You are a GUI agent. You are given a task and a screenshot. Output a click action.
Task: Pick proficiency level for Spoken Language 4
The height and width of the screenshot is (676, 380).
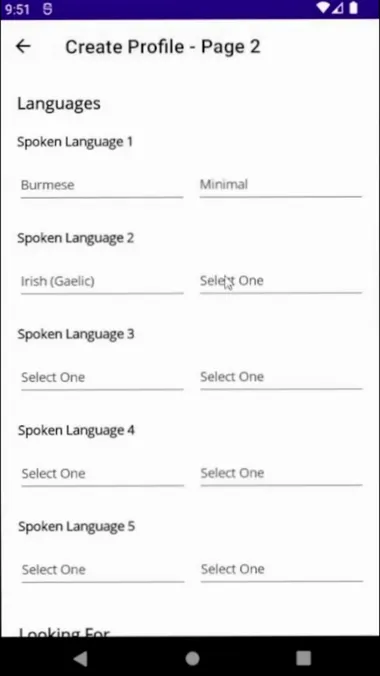click(x=281, y=473)
